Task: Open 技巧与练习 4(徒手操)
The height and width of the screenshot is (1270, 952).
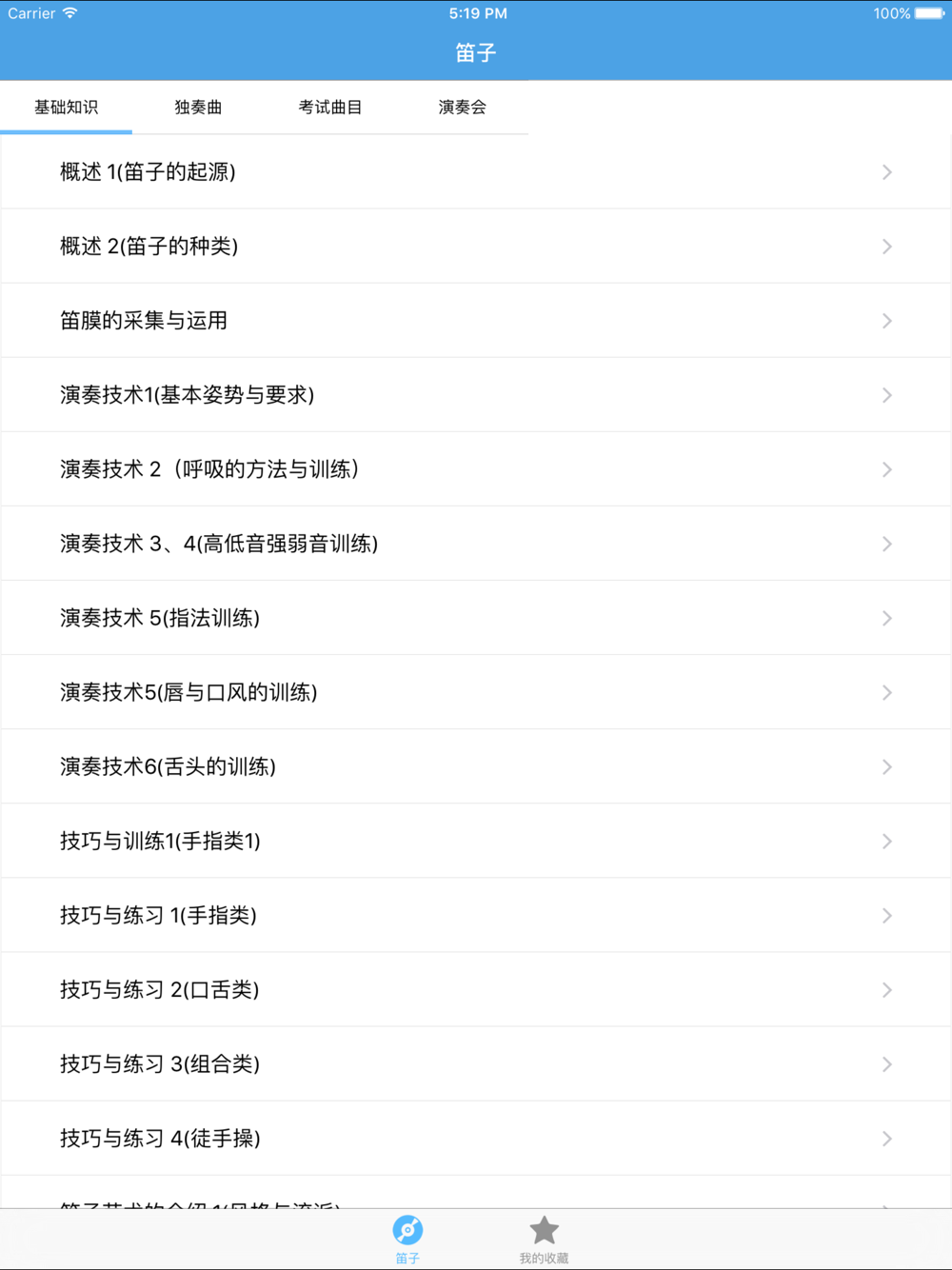Action: [x=476, y=1138]
